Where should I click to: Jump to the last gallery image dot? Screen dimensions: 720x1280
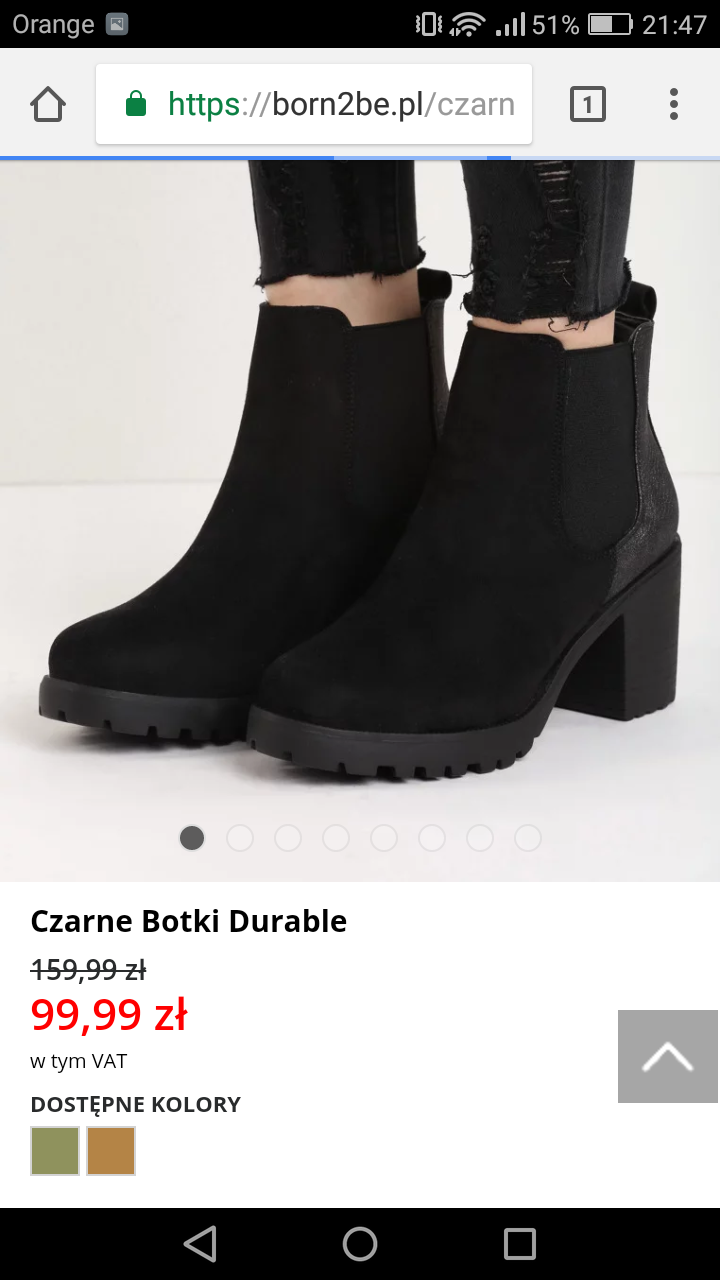tap(527, 838)
